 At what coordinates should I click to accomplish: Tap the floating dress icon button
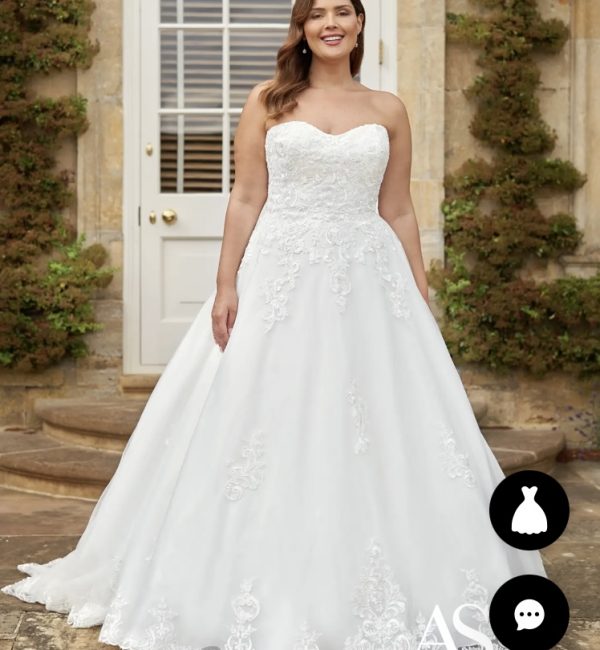529,510
